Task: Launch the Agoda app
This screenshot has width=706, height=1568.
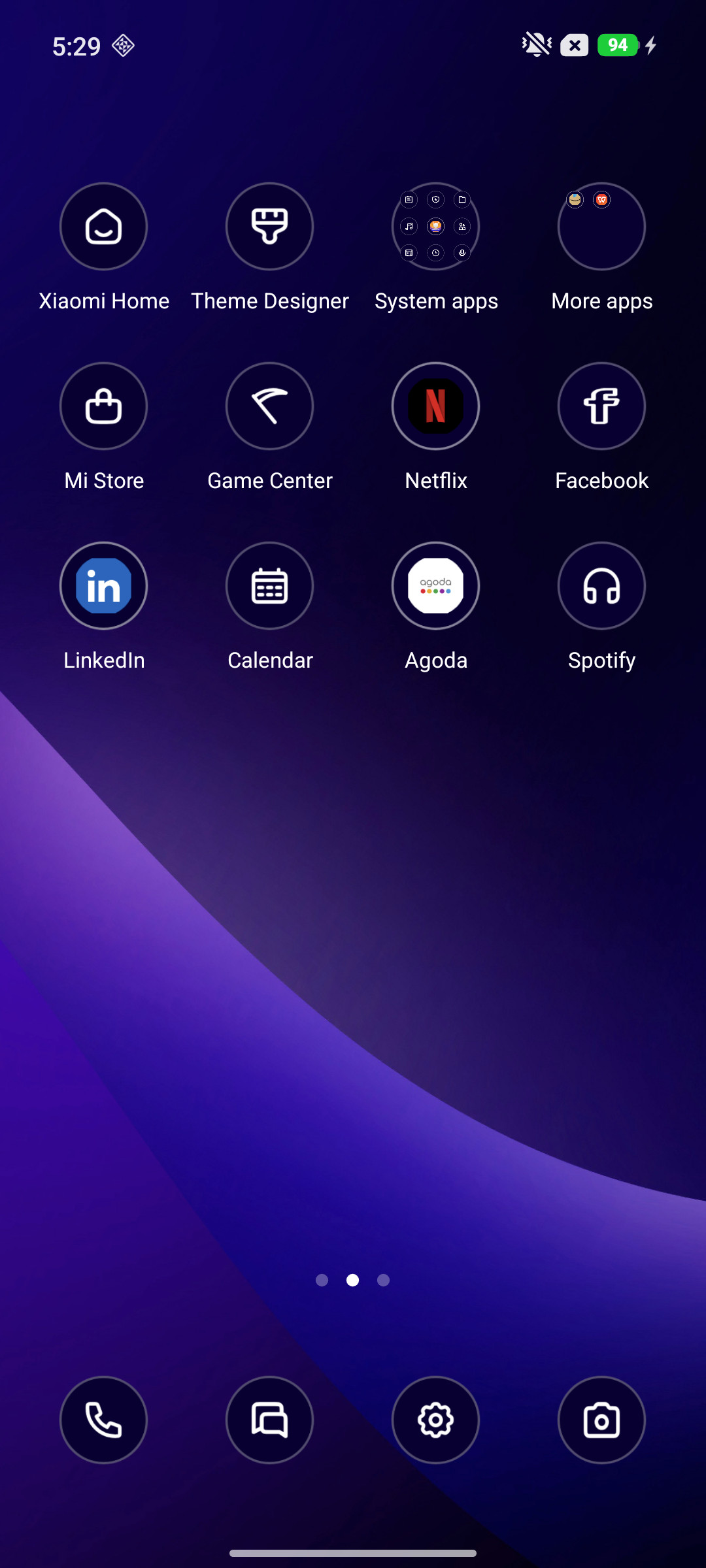Action: click(435, 585)
